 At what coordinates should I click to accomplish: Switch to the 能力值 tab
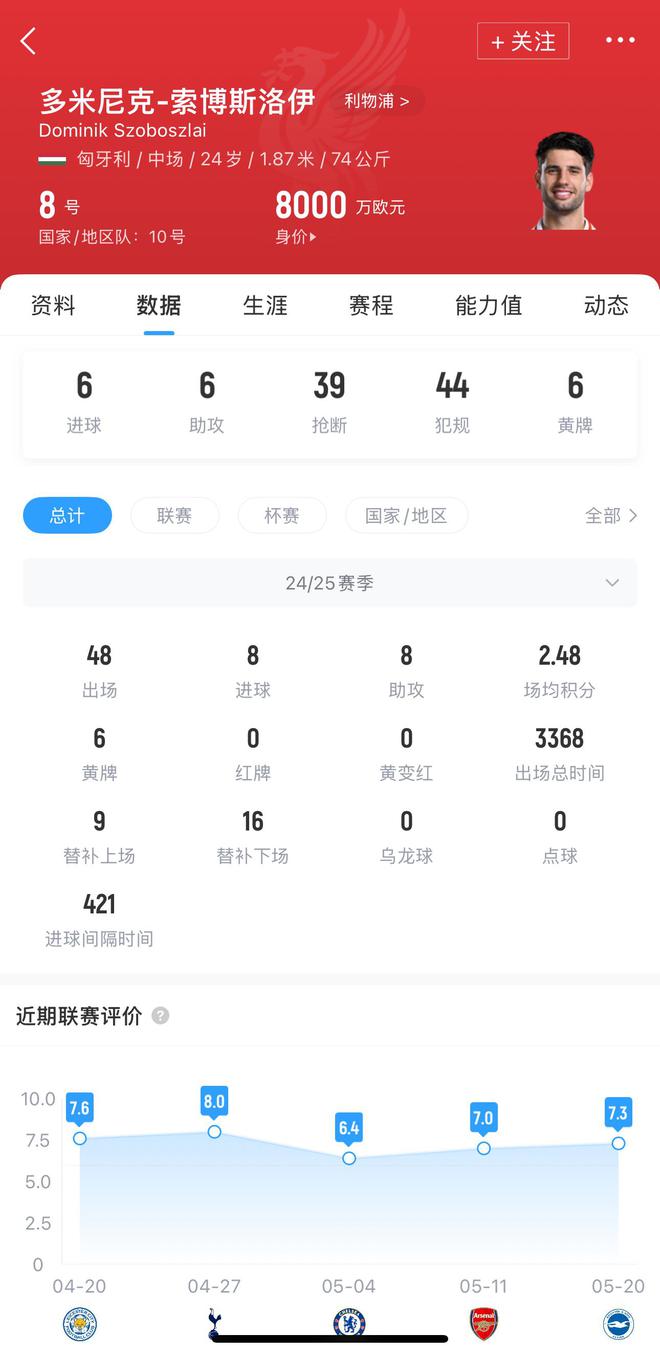(x=488, y=305)
